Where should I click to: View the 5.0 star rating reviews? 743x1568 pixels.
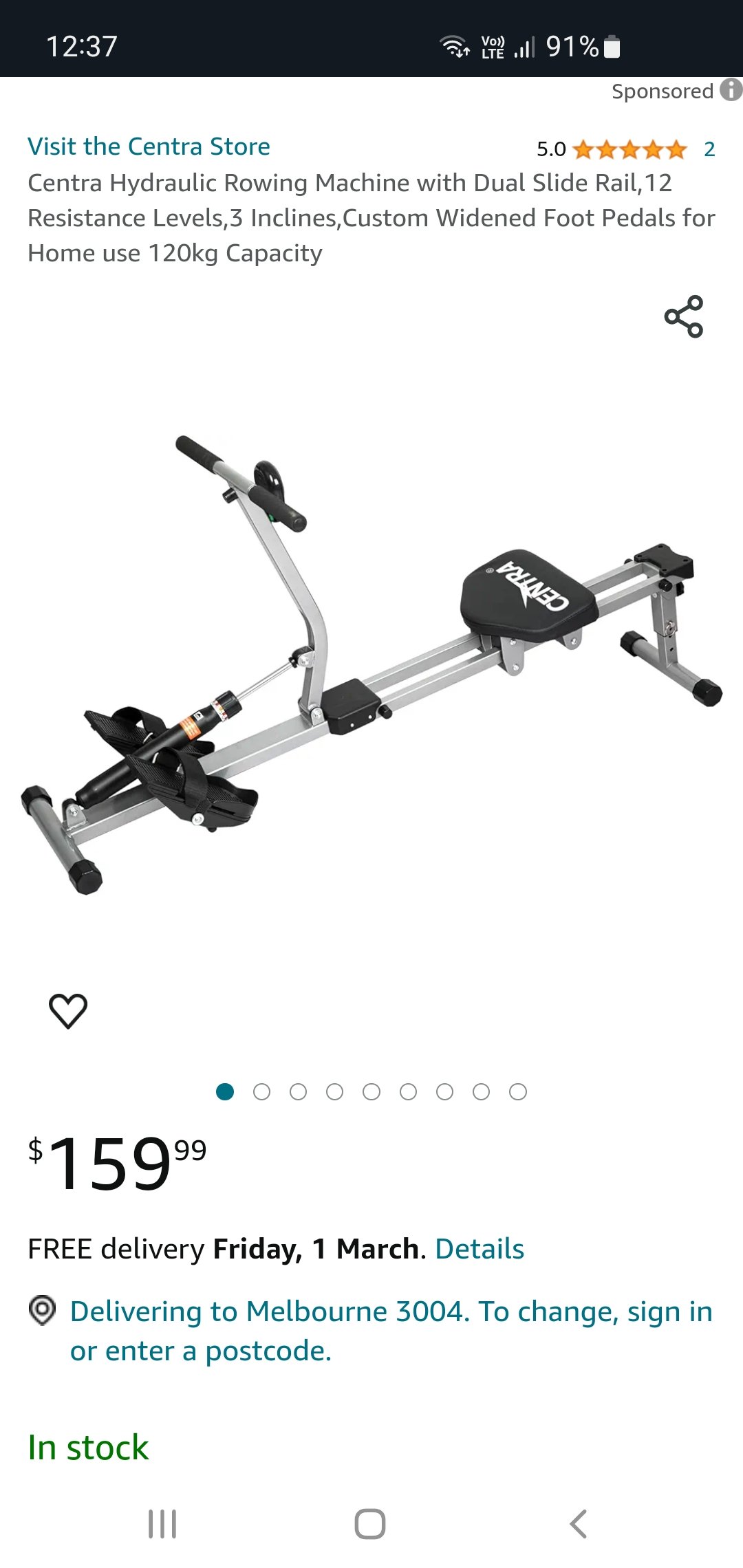[x=625, y=149]
